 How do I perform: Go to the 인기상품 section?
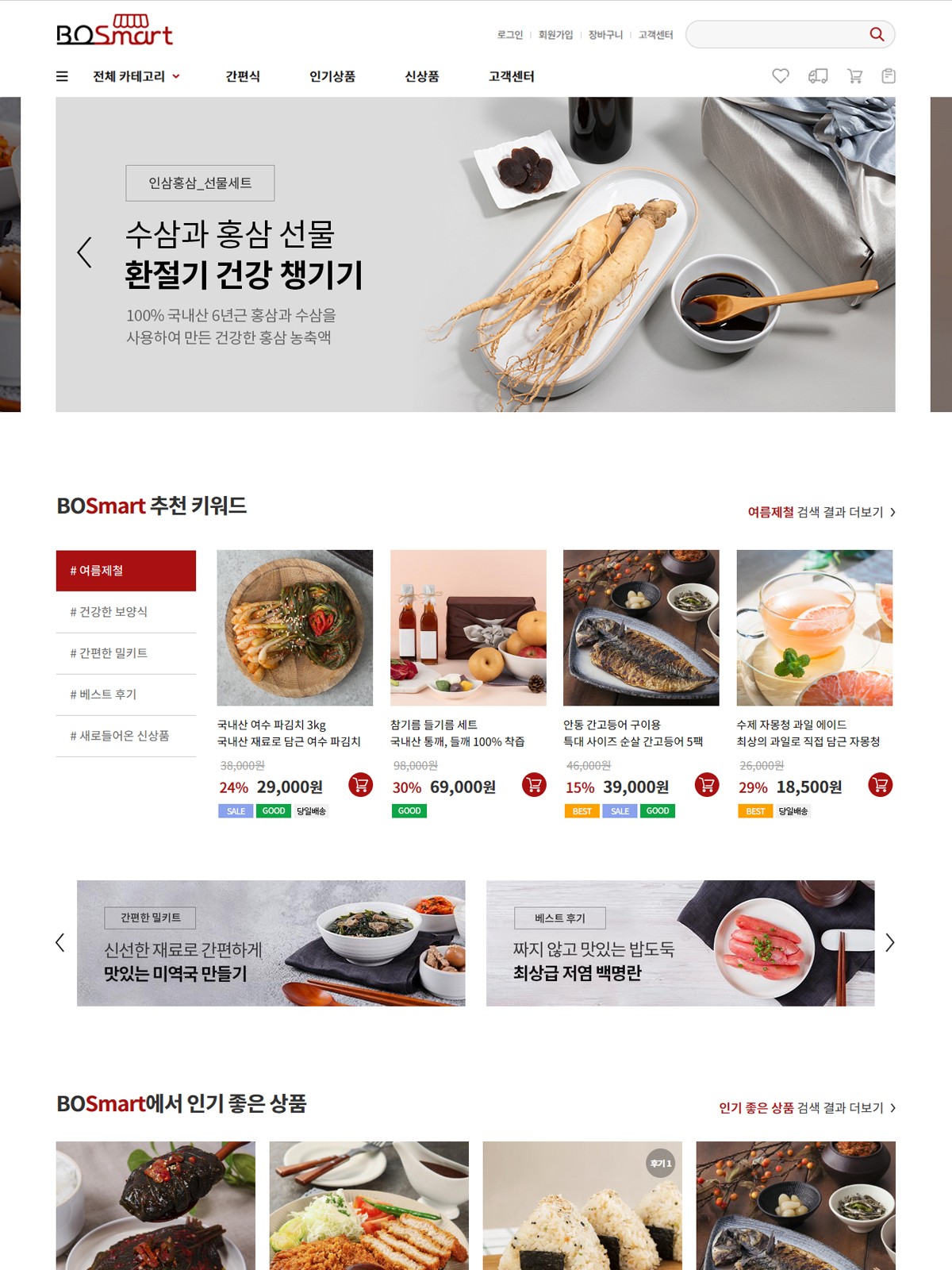click(332, 76)
